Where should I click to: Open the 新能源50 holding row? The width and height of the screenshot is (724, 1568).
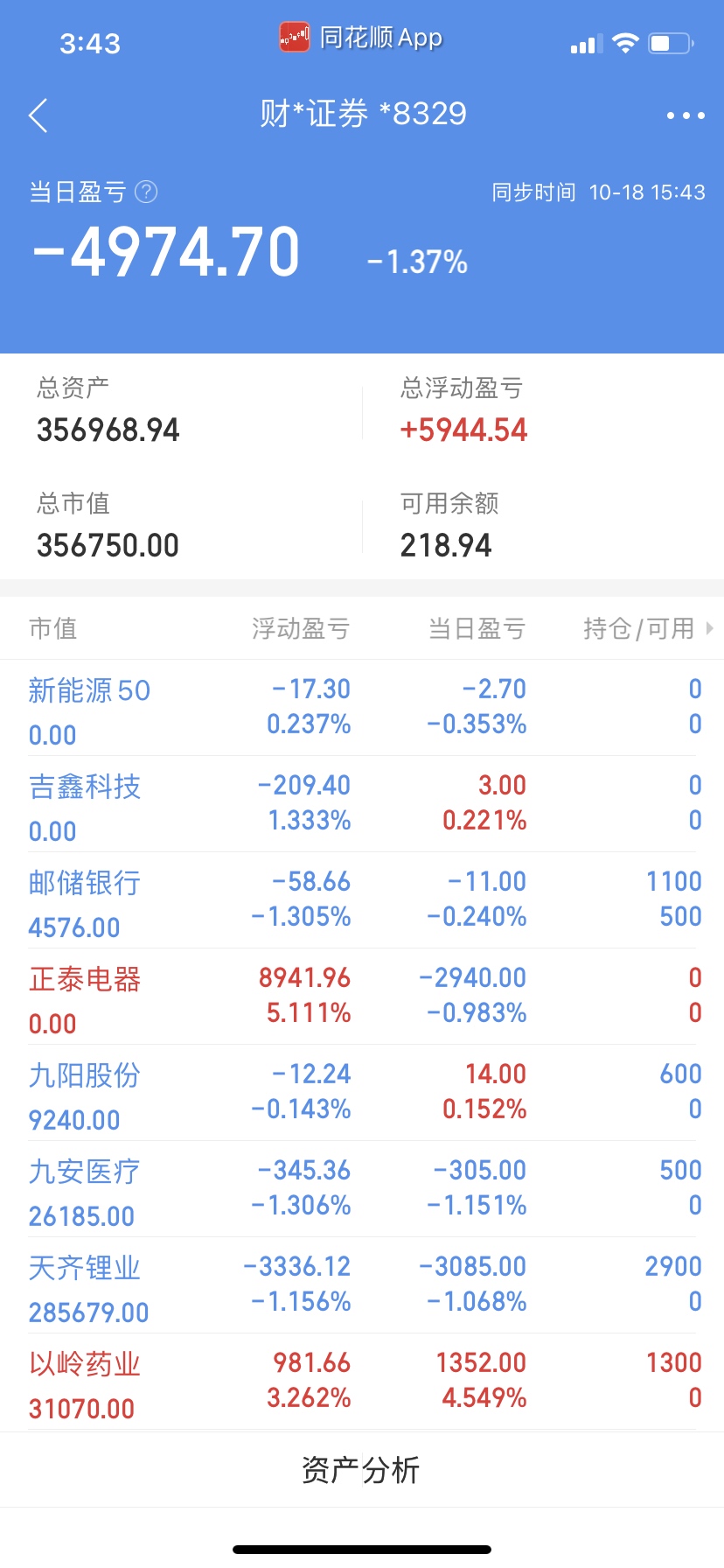pyautogui.click(x=362, y=708)
